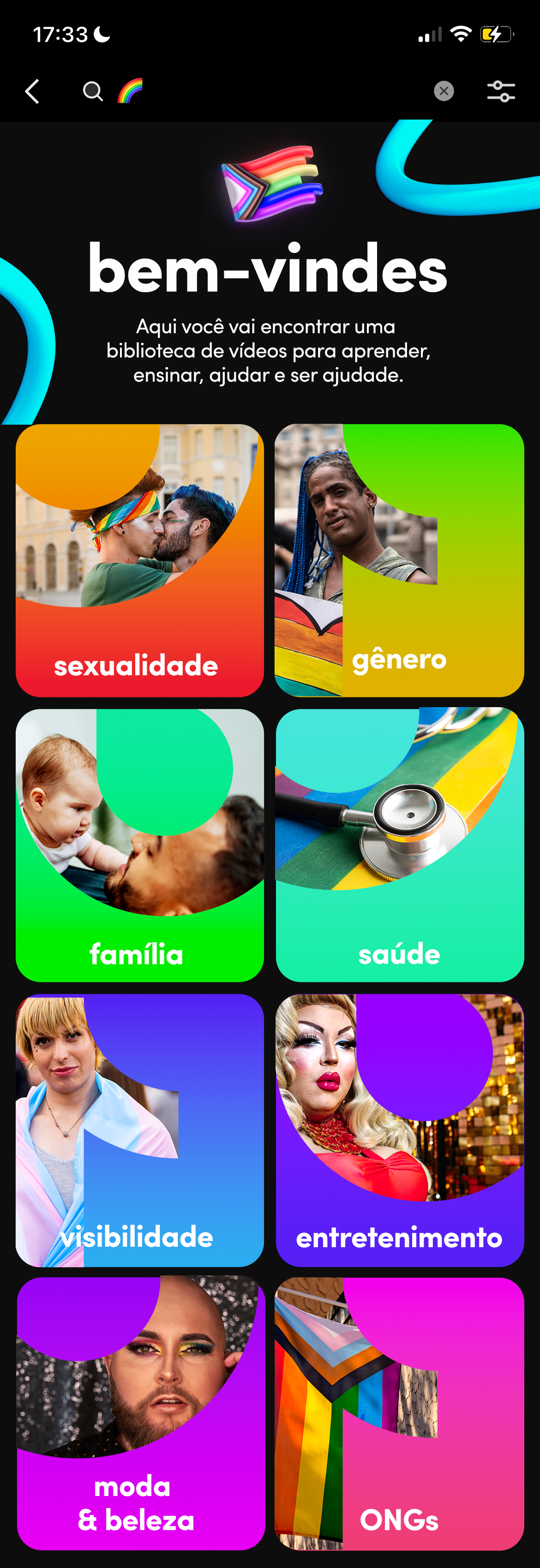Browse the família video category

tap(140, 845)
